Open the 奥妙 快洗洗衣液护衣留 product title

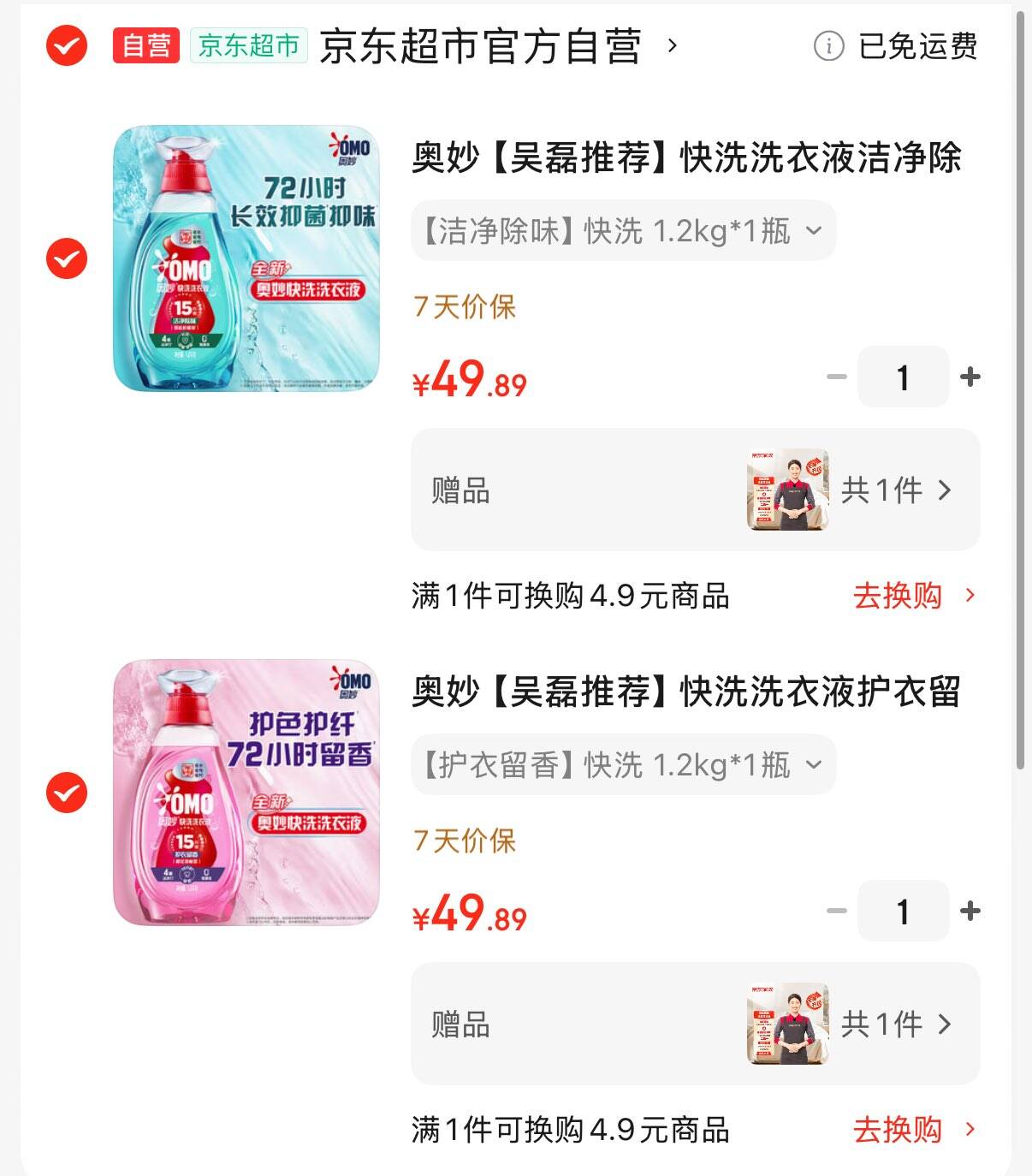click(686, 692)
